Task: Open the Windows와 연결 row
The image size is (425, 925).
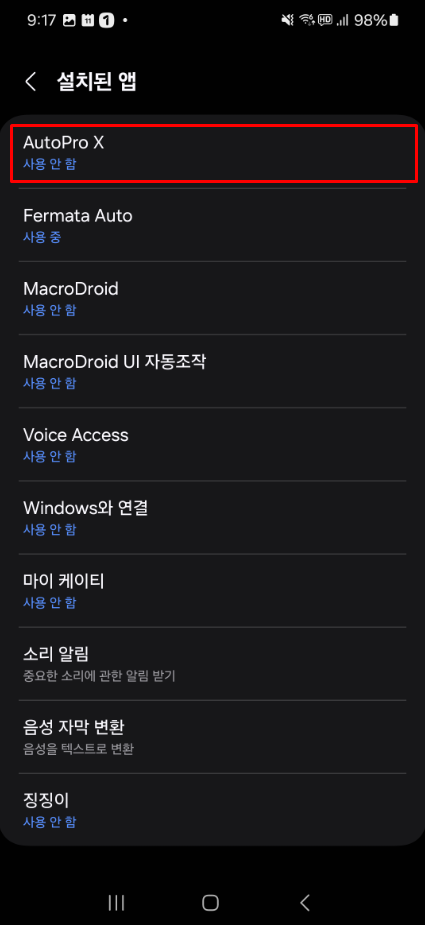Action: pos(212,518)
